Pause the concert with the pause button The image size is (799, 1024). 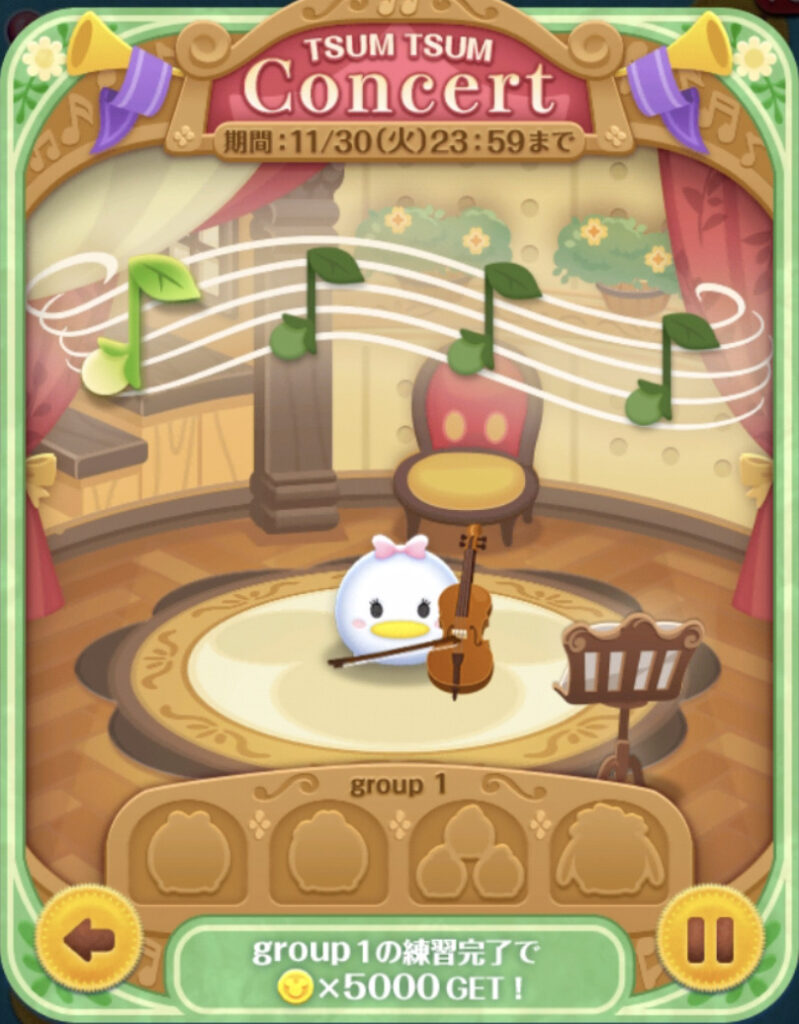710,938
